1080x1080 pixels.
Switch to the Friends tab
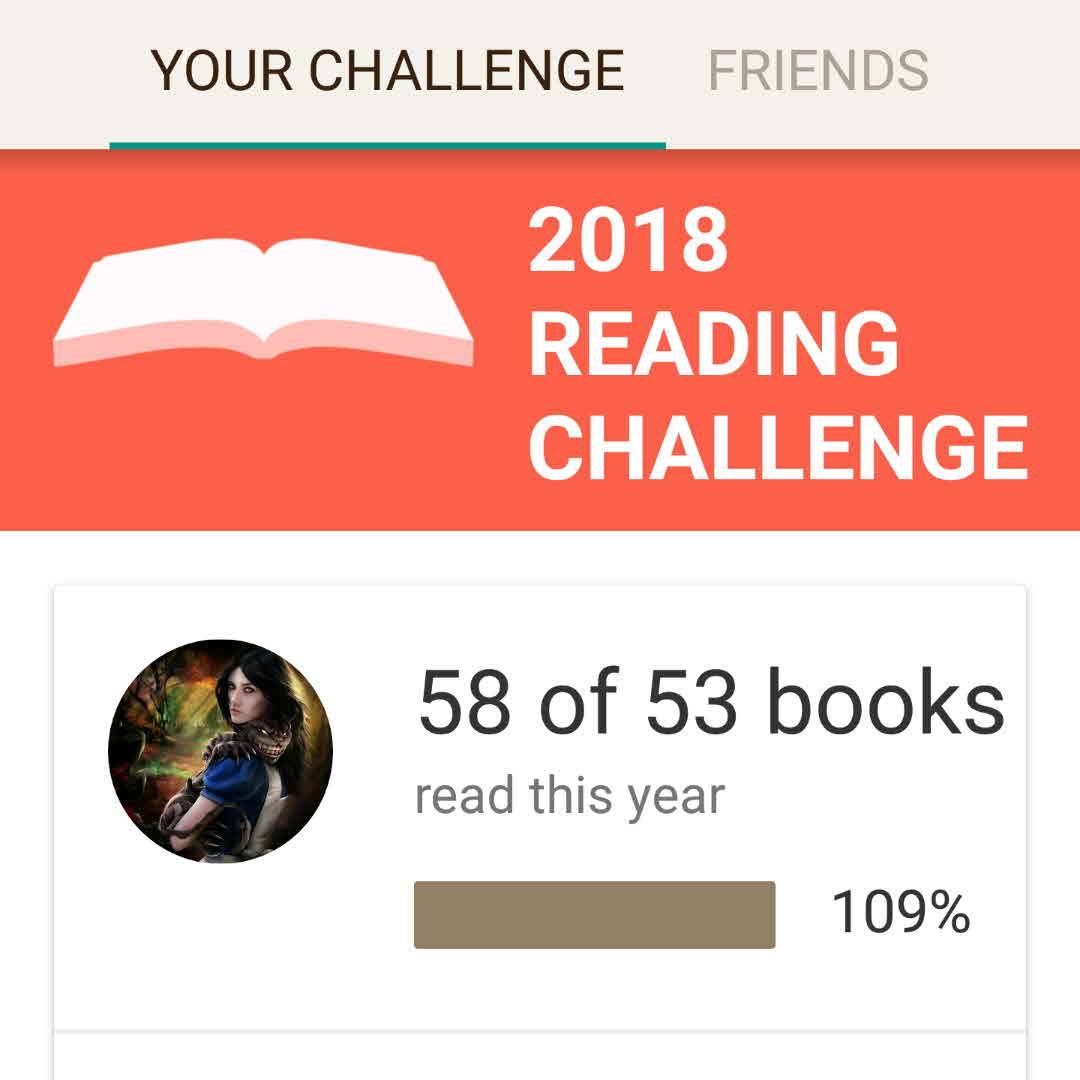pos(818,71)
